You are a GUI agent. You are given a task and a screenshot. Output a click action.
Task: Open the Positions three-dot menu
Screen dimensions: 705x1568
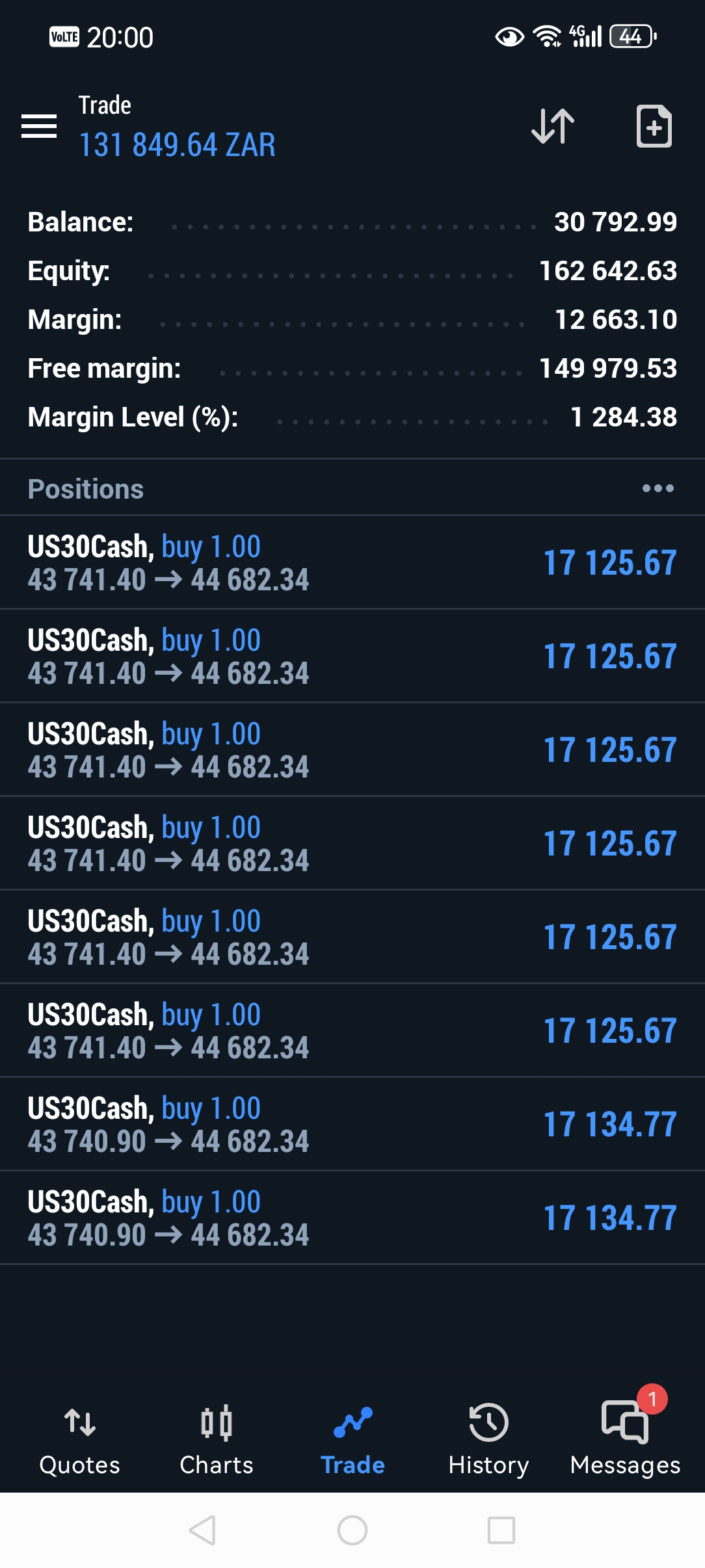(658, 488)
